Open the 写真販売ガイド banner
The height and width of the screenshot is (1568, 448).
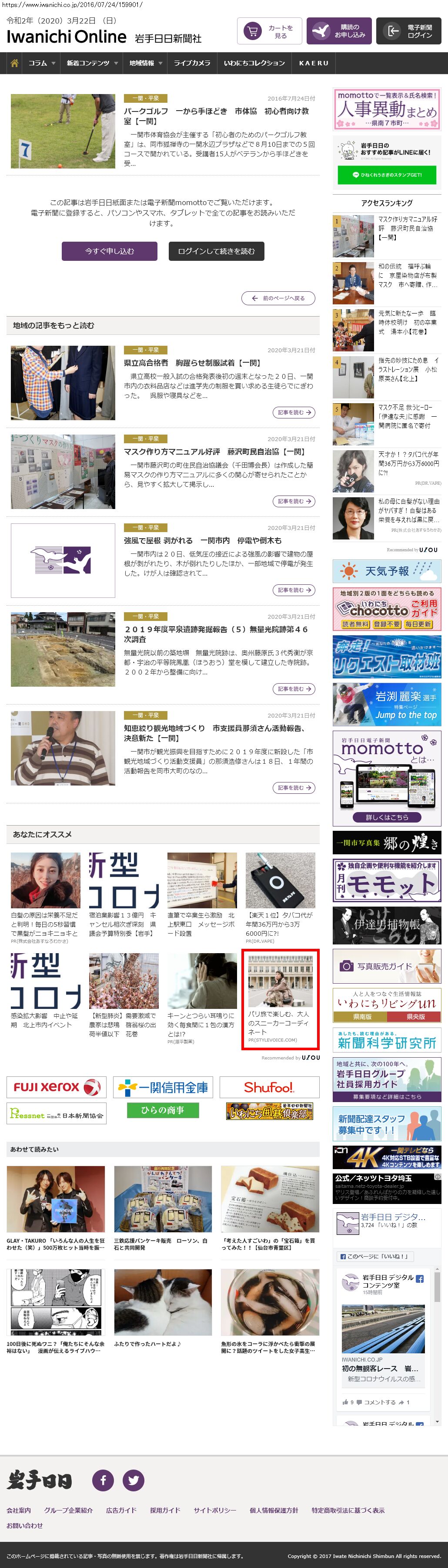click(x=387, y=966)
